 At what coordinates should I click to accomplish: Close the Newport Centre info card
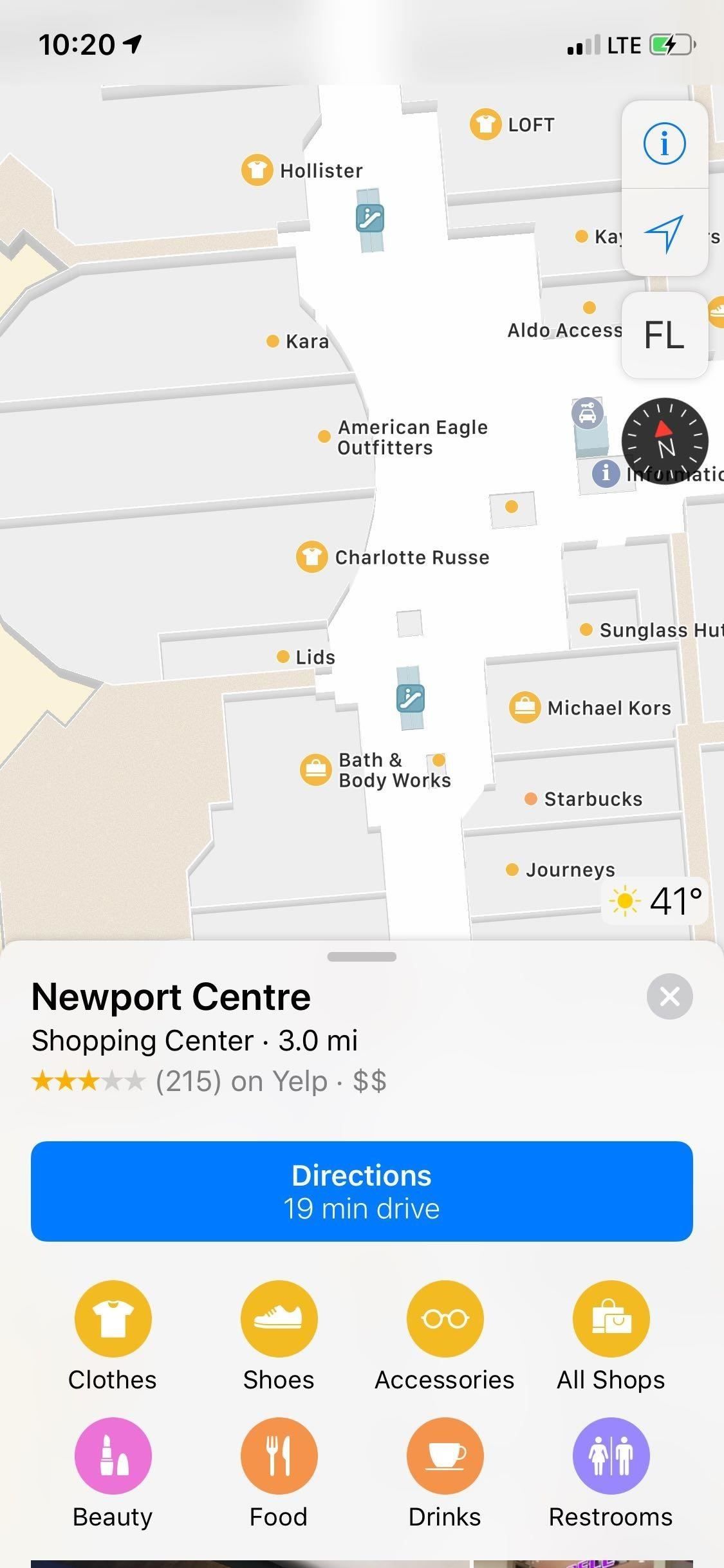point(669,997)
